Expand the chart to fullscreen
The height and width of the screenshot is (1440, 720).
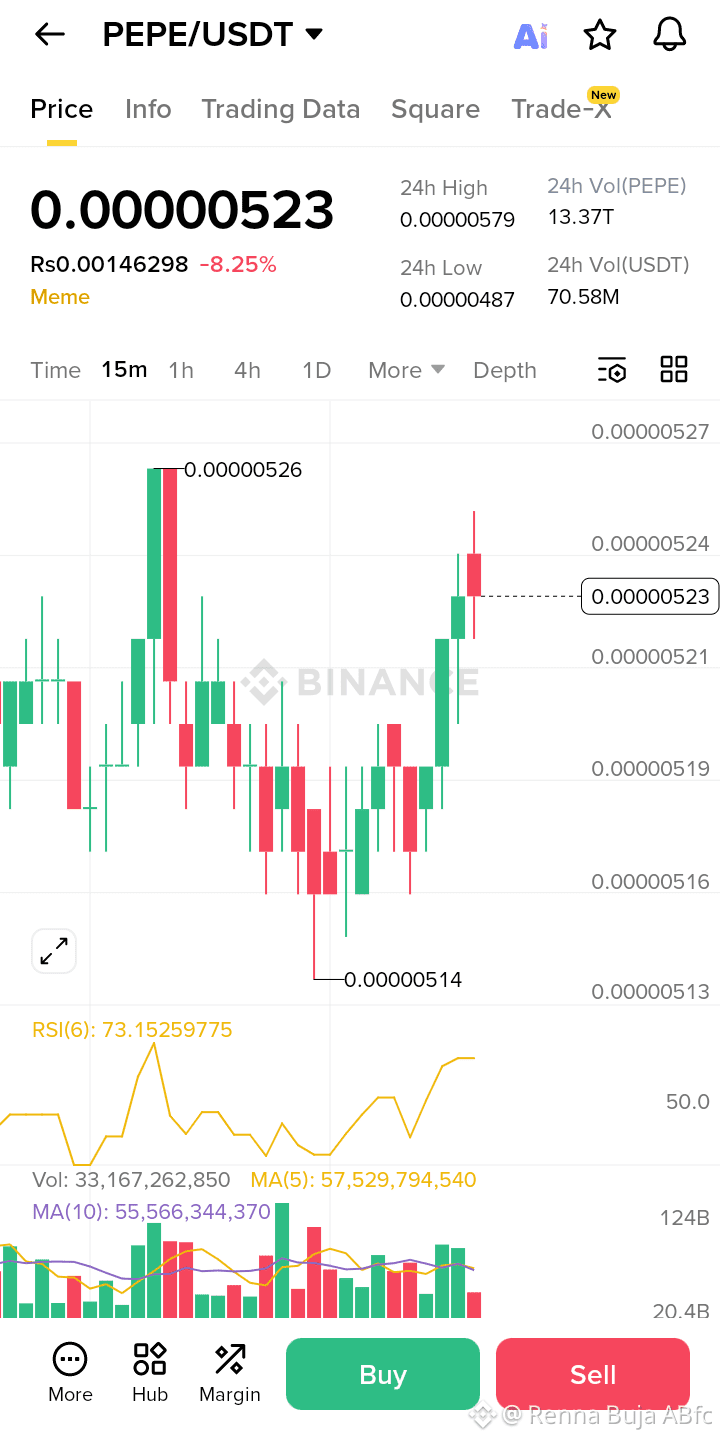point(54,951)
